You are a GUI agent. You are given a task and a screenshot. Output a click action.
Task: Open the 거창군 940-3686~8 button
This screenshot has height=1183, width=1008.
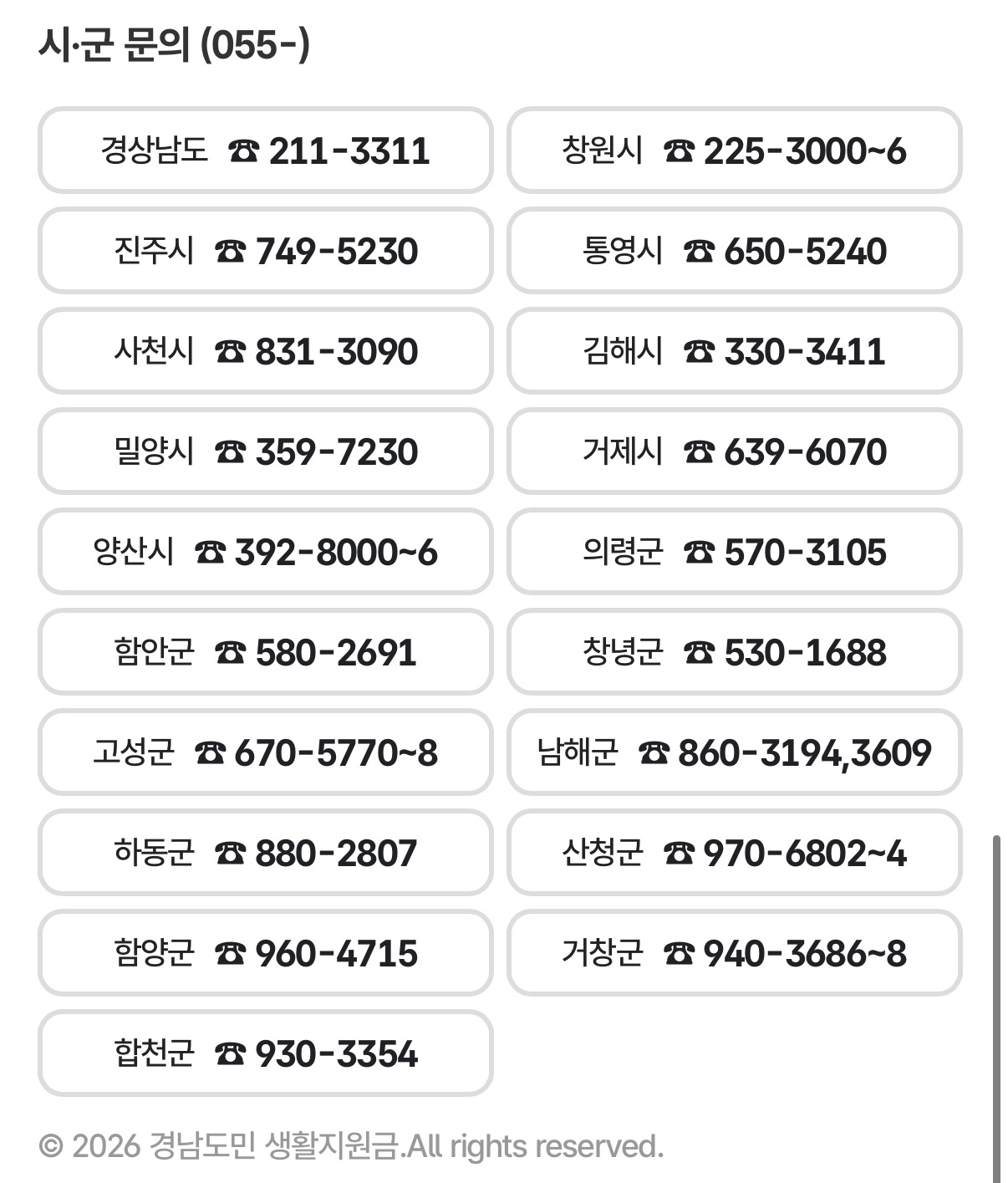pos(735,953)
